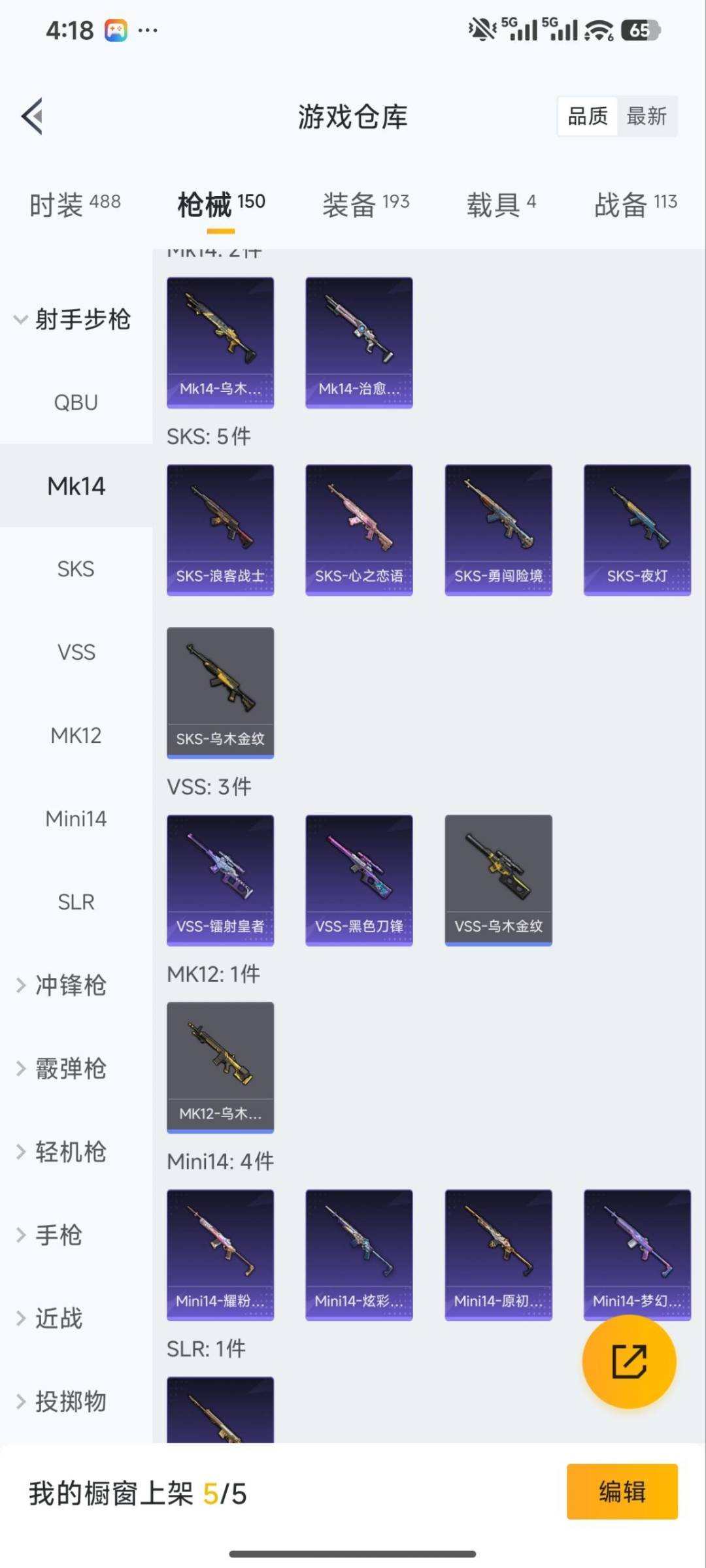Select QBU in the sidebar
The image size is (706, 1568).
coord(76,402)
